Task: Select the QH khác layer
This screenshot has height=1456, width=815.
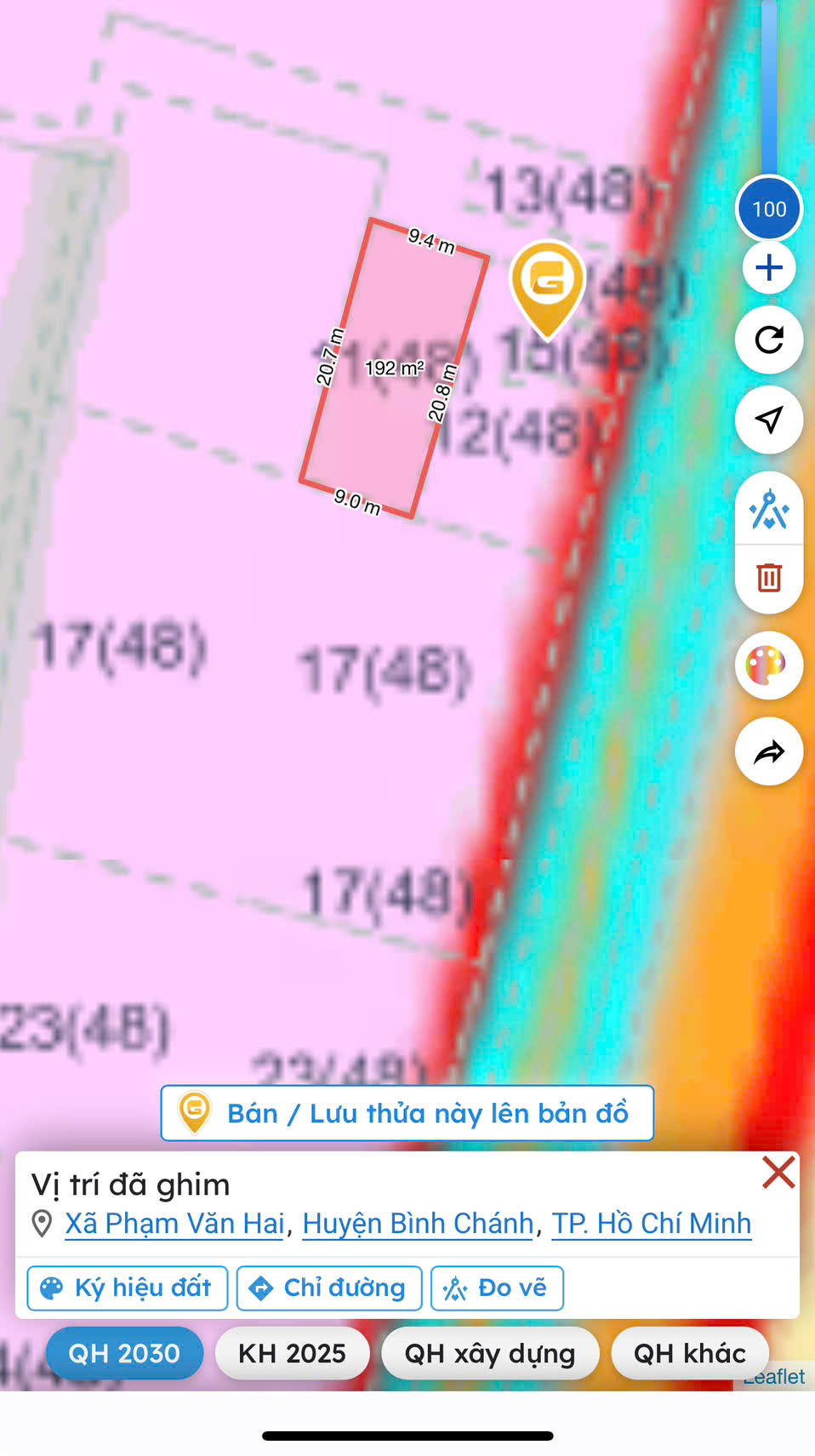Action: click(689, 1353)
